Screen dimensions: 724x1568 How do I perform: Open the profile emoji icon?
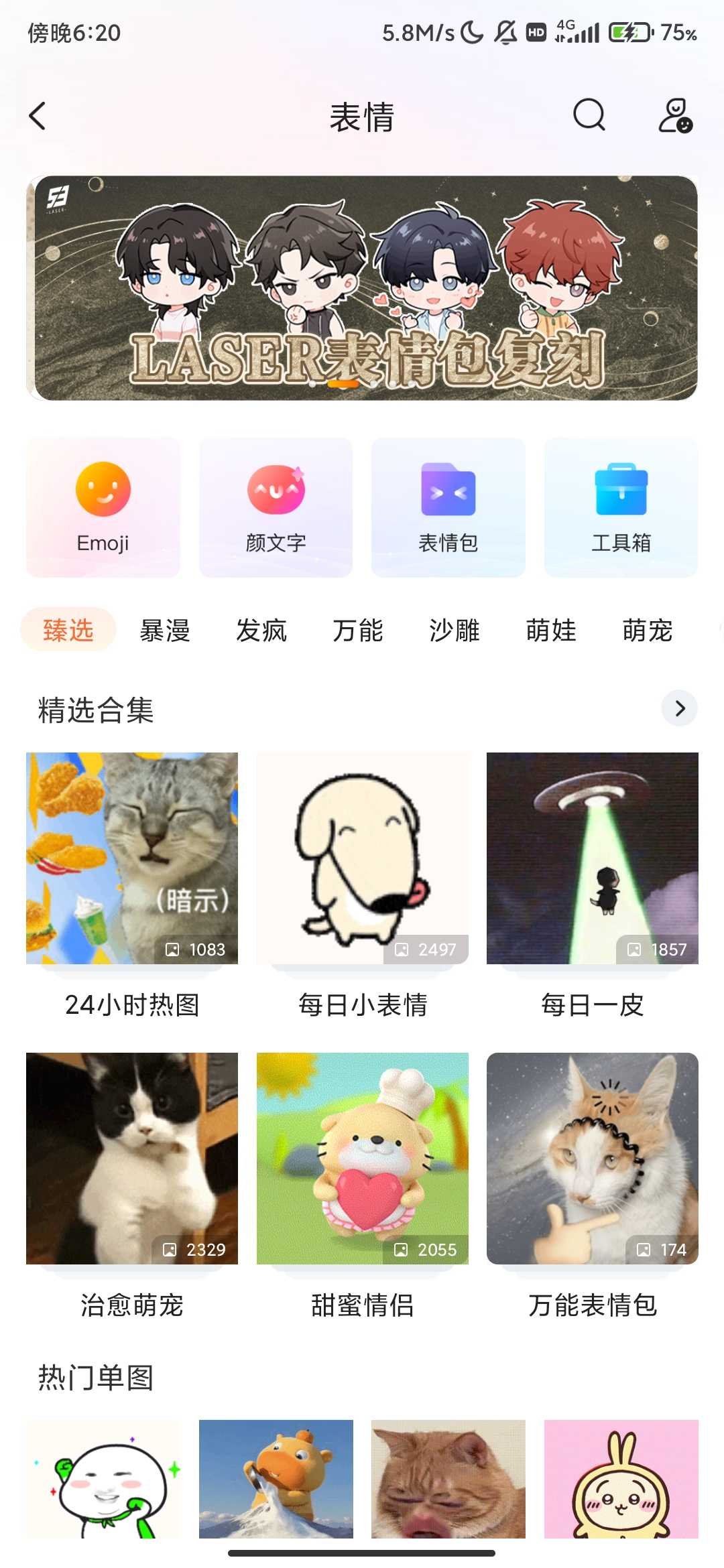(674, 116)
